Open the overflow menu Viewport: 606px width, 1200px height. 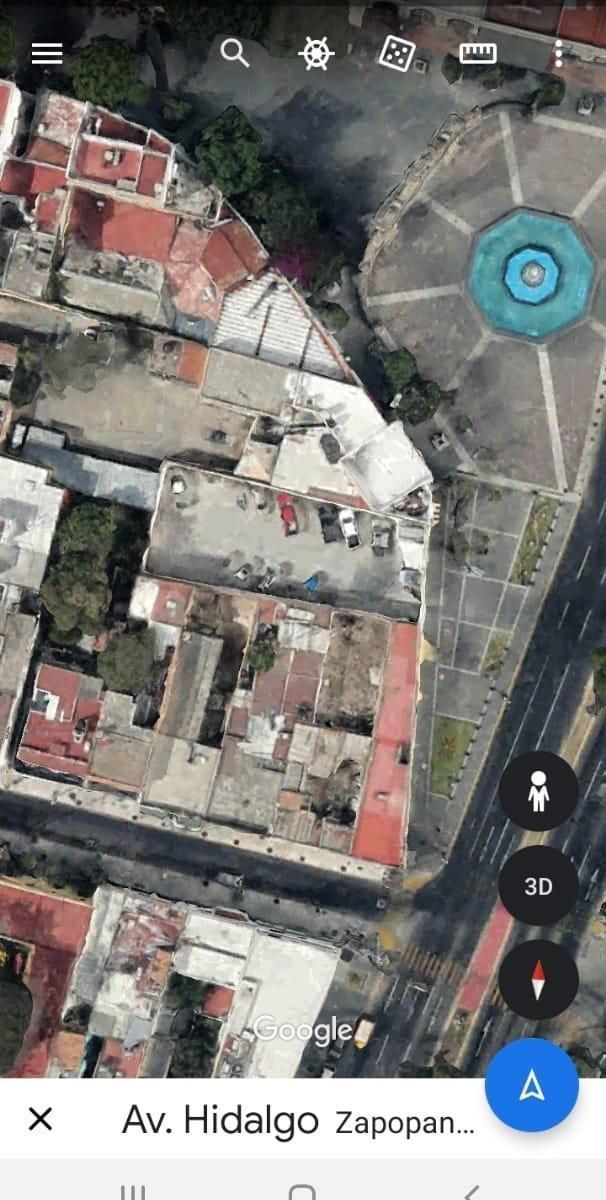tap(558, 54)
